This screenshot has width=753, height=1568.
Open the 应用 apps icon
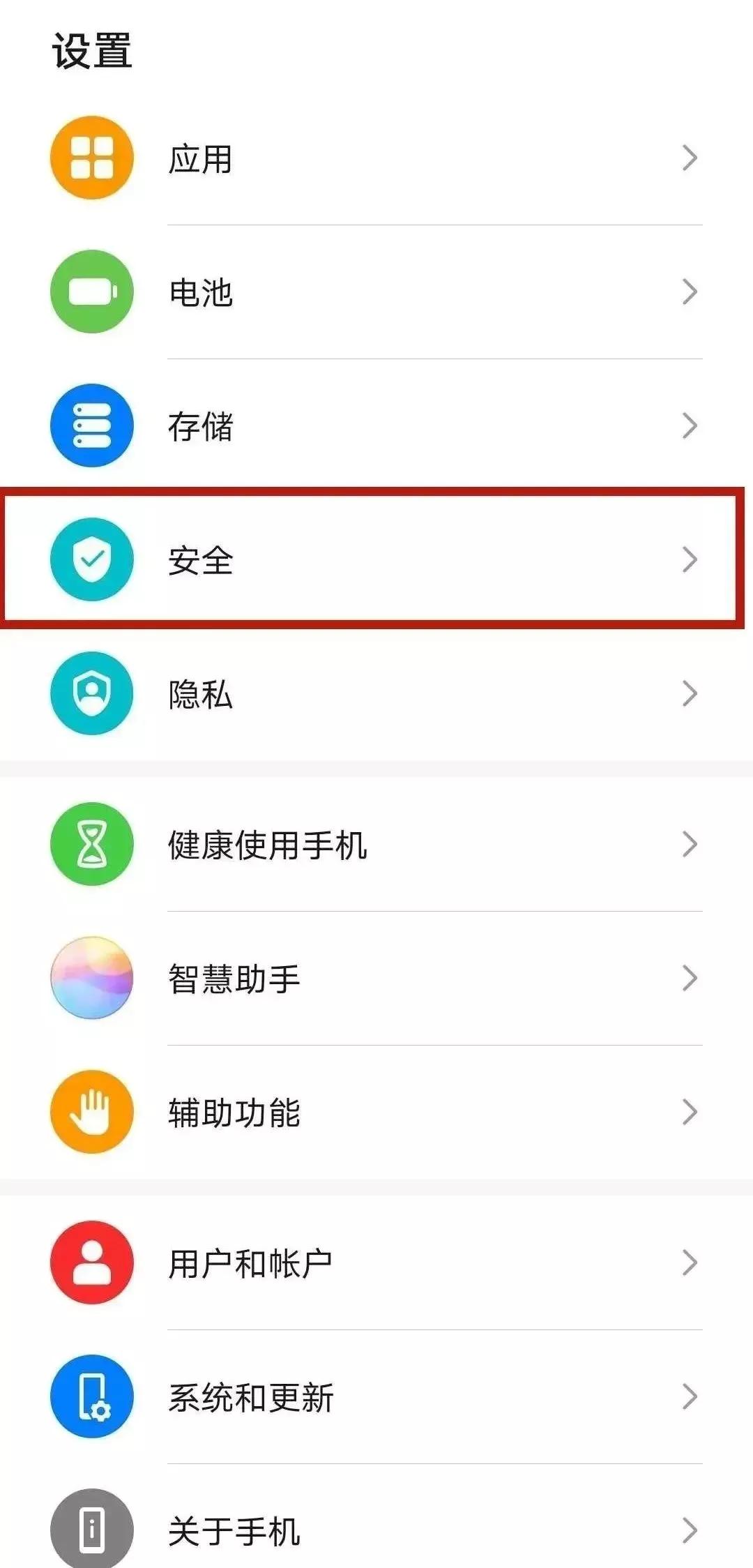tap(91, 158)
